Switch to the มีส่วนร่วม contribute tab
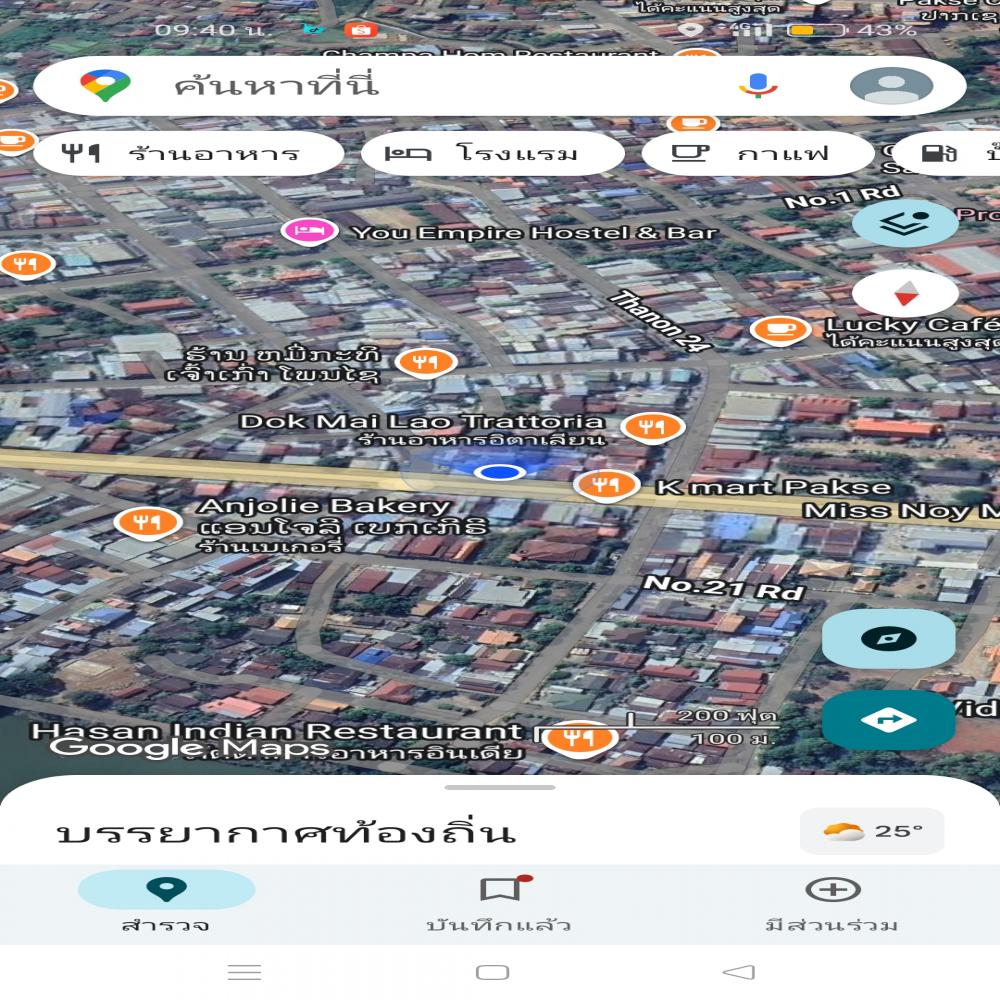Viewport: 1000px width, 1000px height. pos(832,904)
